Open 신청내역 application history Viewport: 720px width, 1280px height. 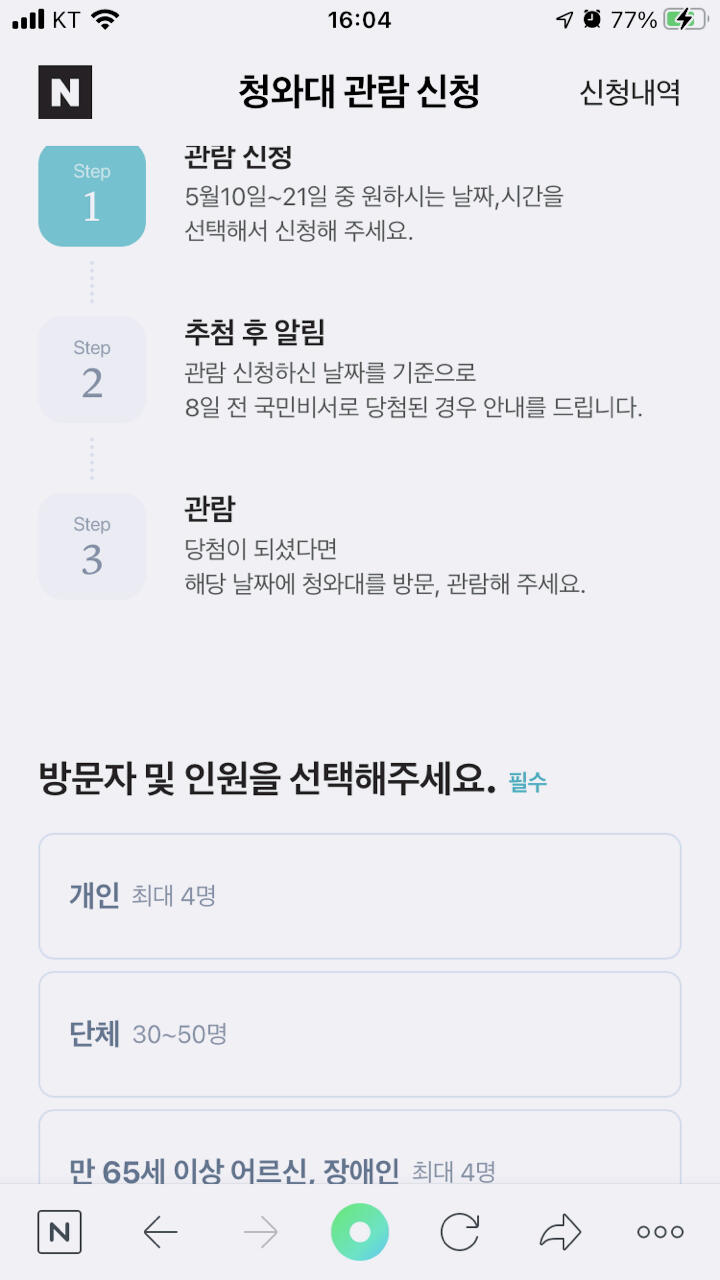[630, 93]
